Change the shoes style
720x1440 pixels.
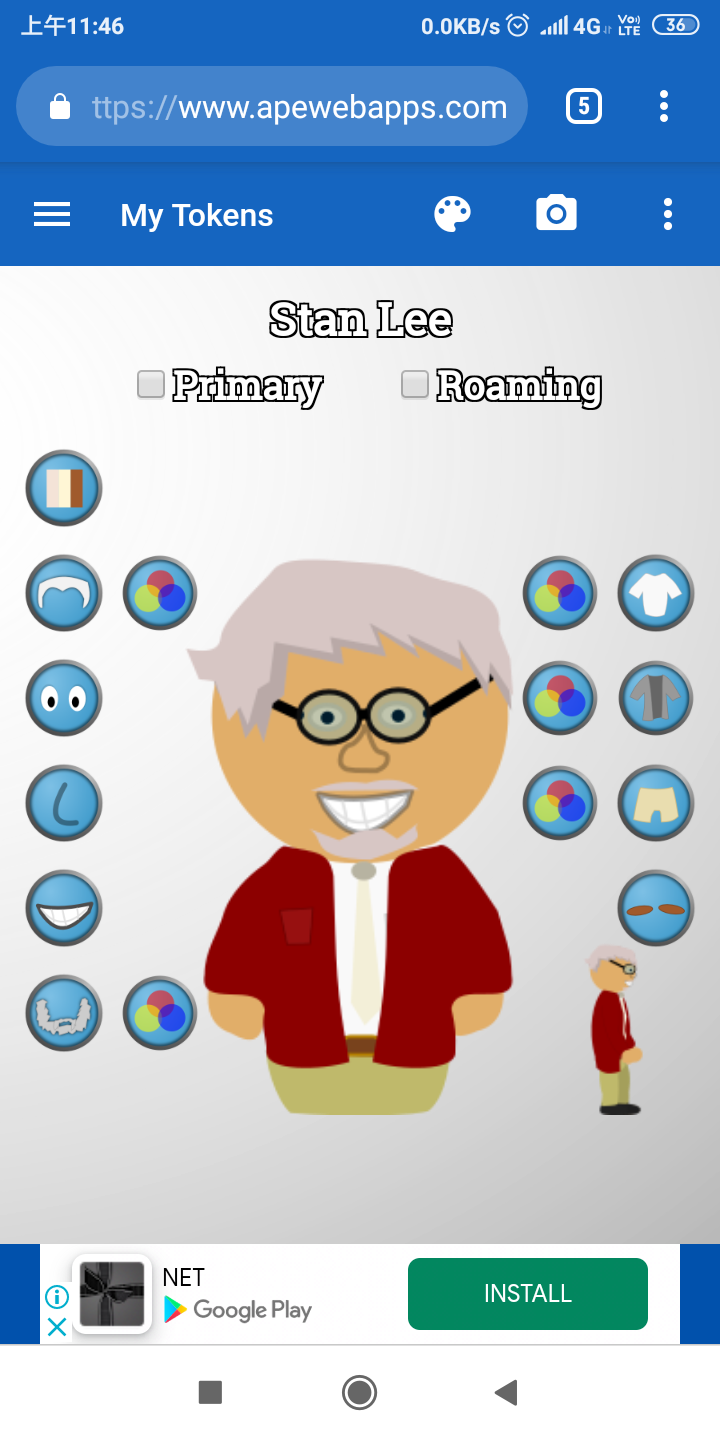click(656, 908)
